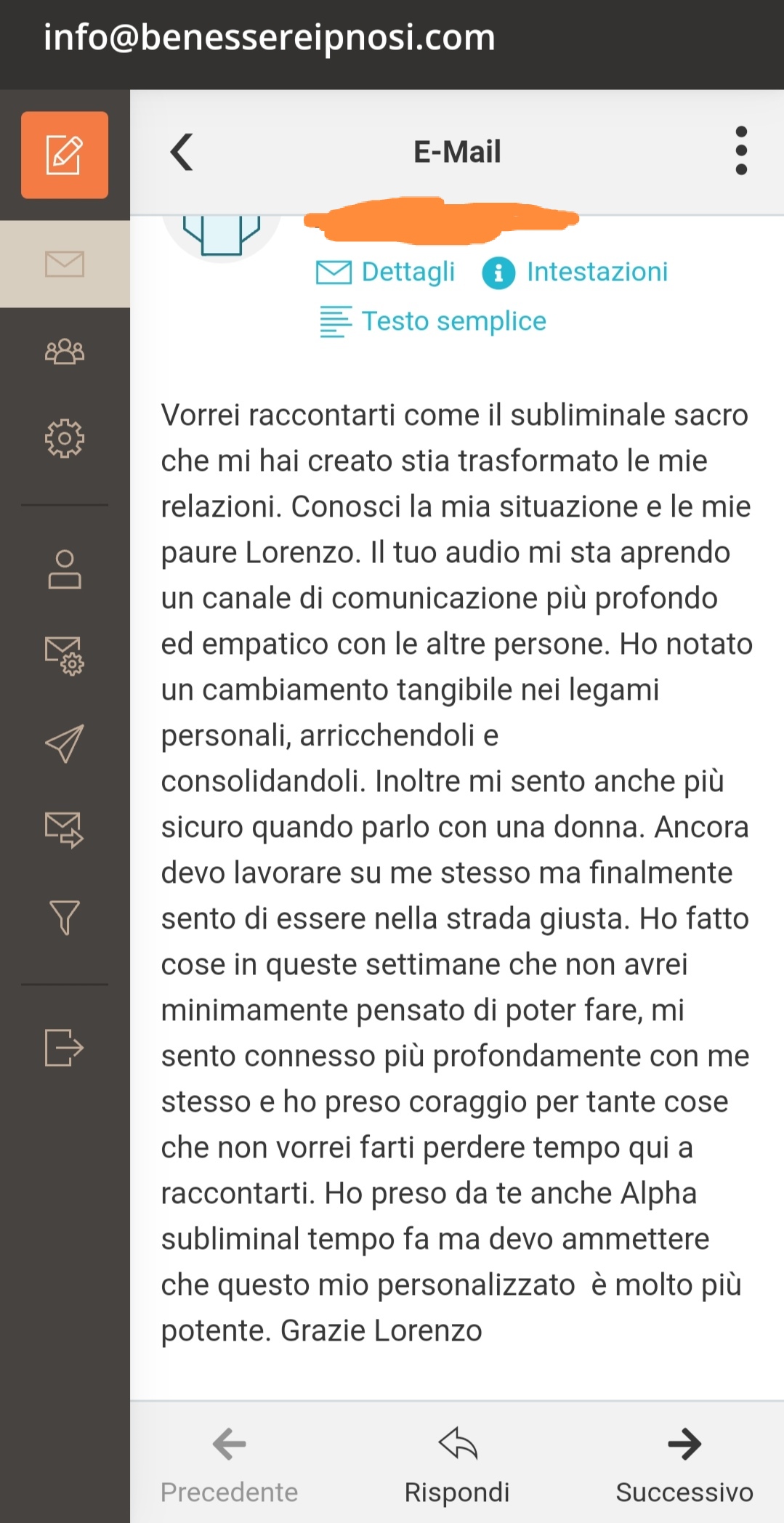Compose a new email with the orange button
This screenshot has width=784, height=1523.
point(65,155)
